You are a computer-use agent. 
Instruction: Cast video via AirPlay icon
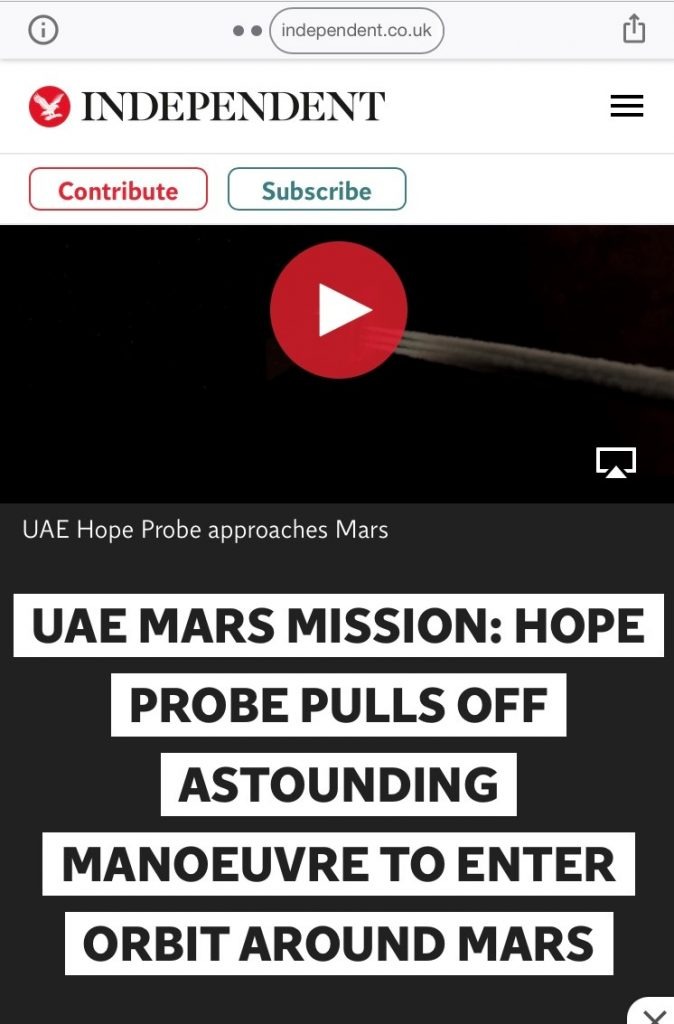[616, 462]
